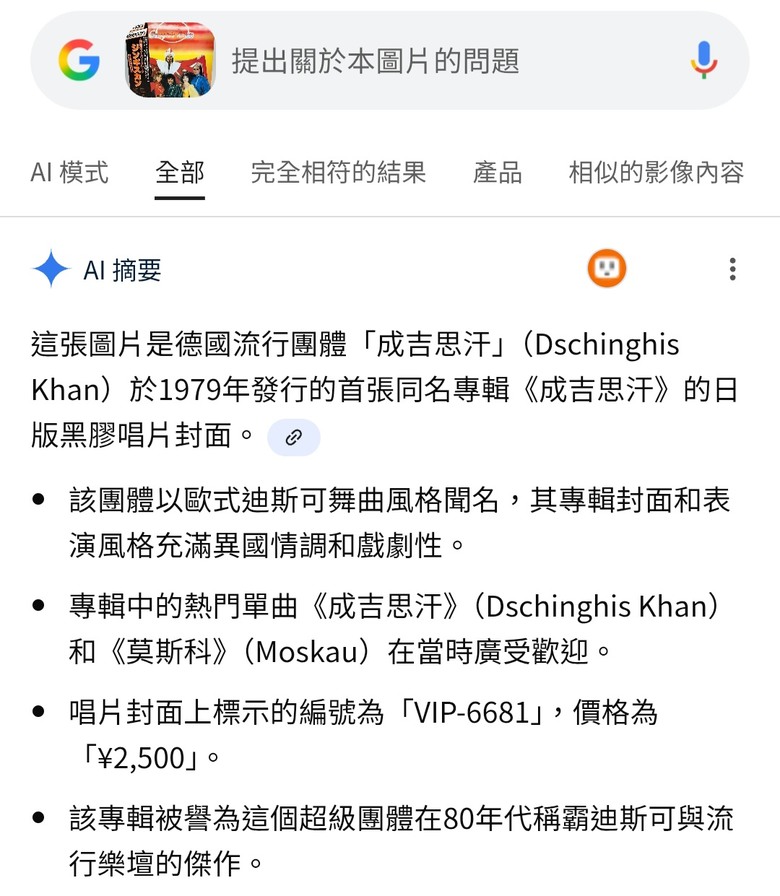The width and height of the screenshot is (780, 896).
Task: Switch to the AI 模式 tab
Action: point(69,172)
